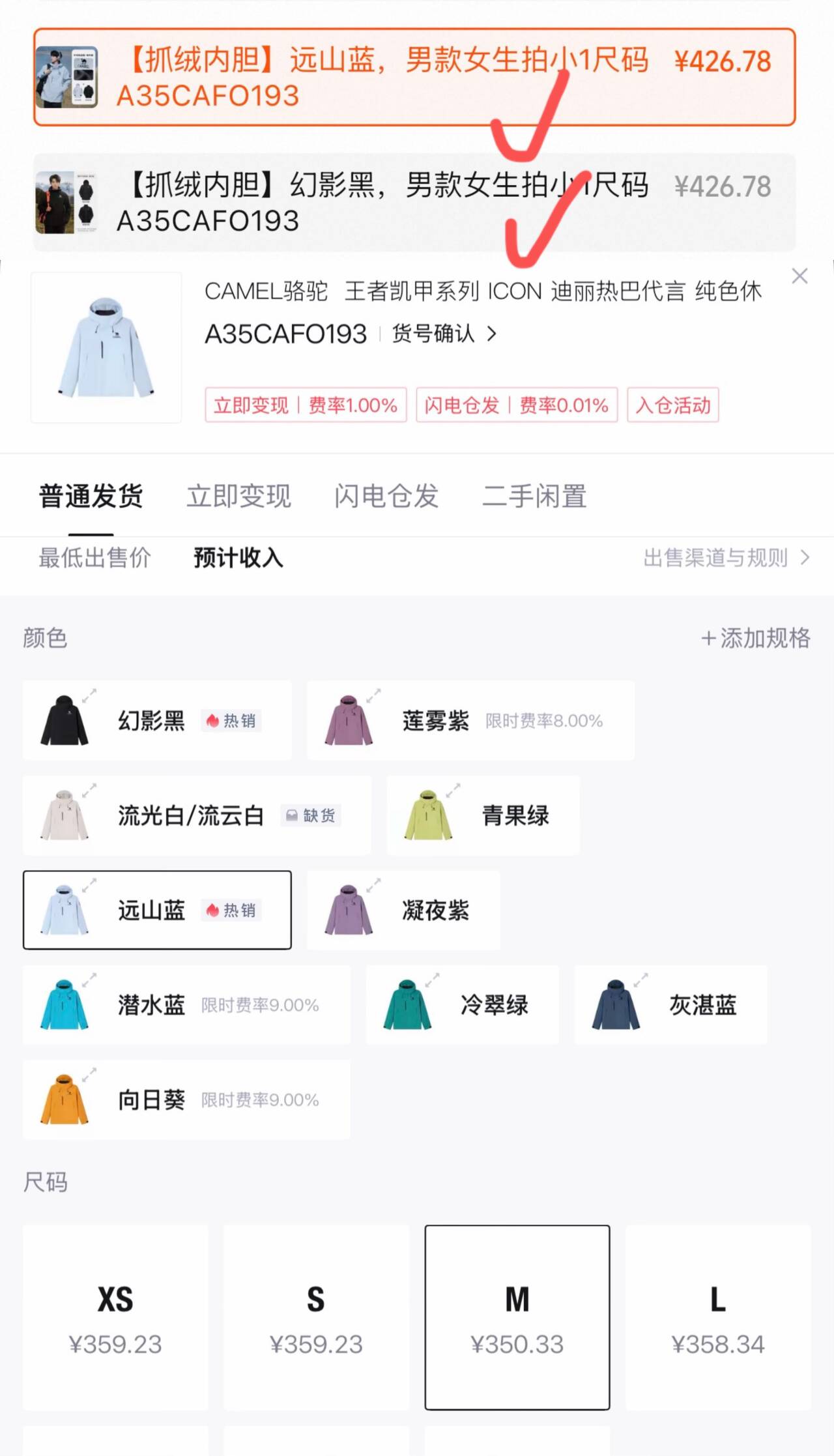834x1456 pixels.
Task: Select the 潜水蓝 color
Action: pyautogui.click(x=186, y=1005)
